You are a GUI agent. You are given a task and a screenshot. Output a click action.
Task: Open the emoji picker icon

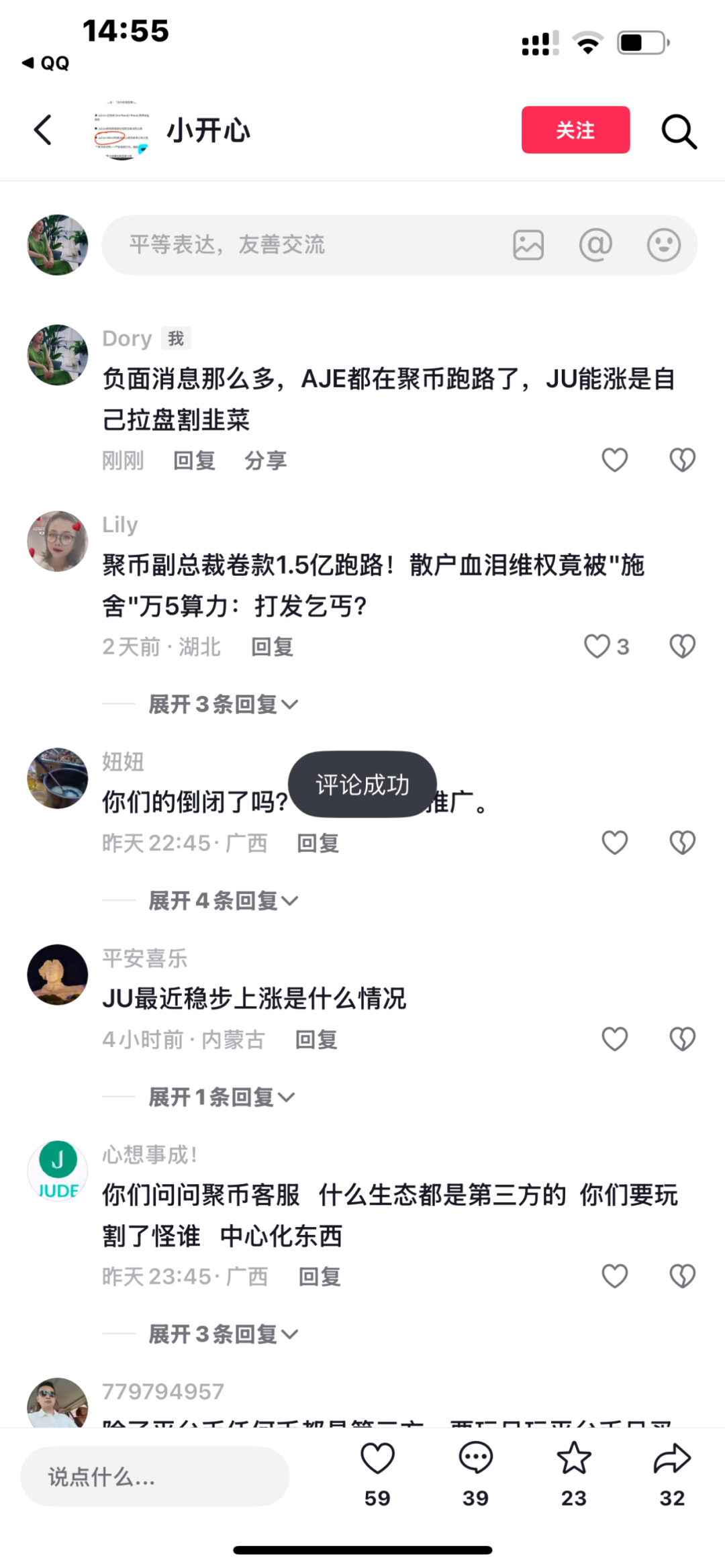pos(663,245)
